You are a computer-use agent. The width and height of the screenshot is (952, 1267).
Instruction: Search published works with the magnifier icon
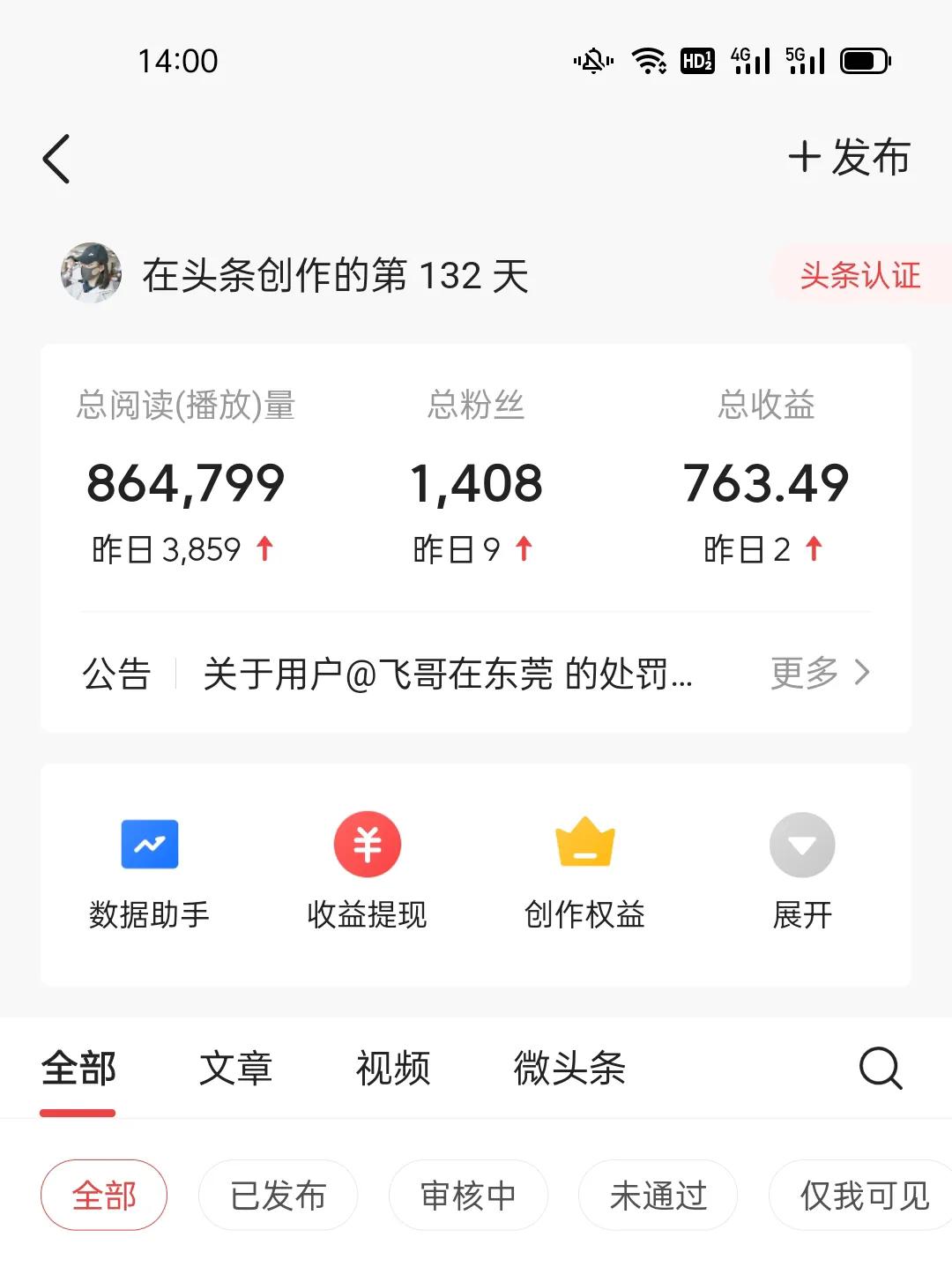[880, 1068]
